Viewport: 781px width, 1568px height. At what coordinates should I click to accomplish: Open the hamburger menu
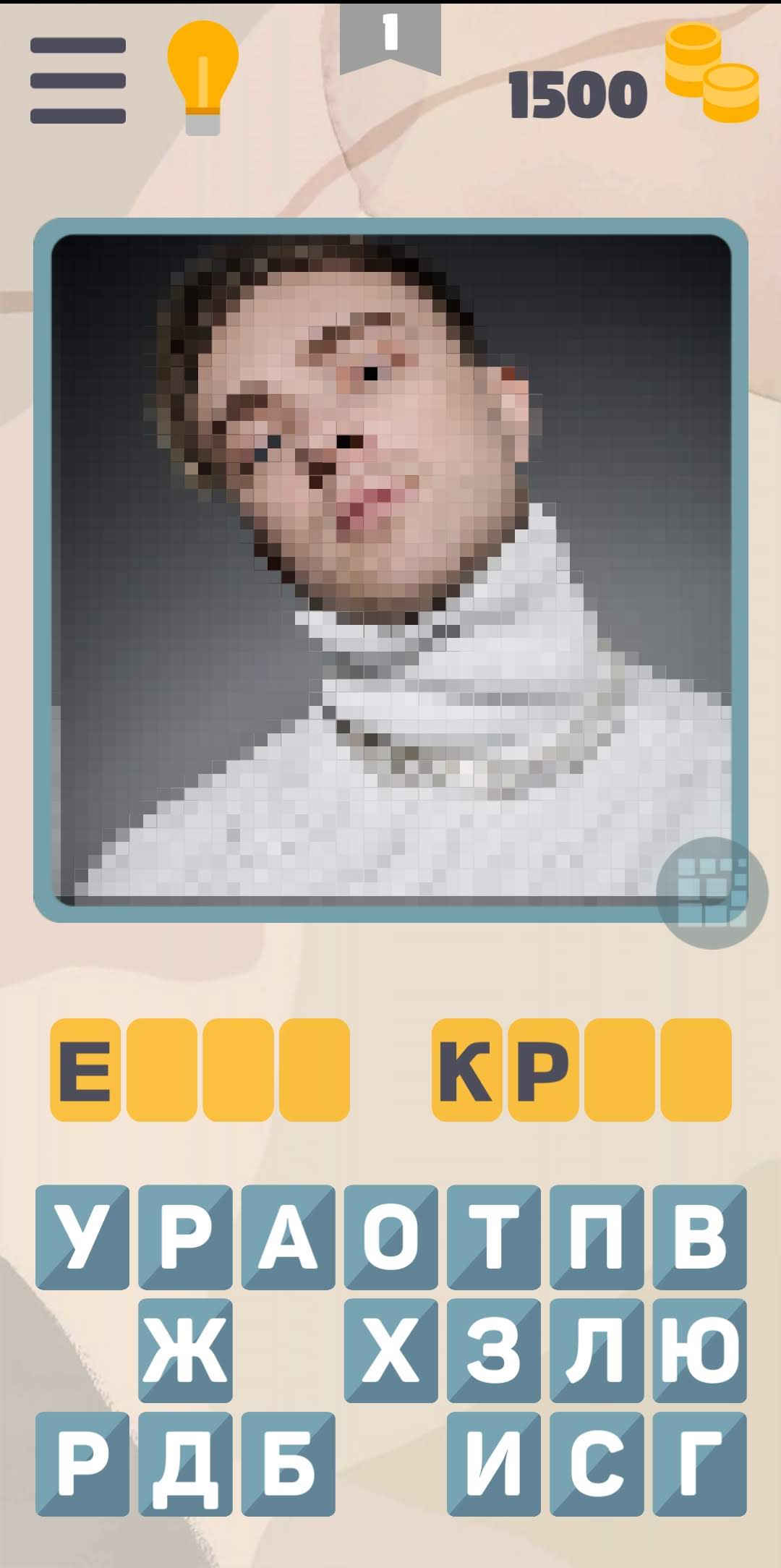click(78, 80)
